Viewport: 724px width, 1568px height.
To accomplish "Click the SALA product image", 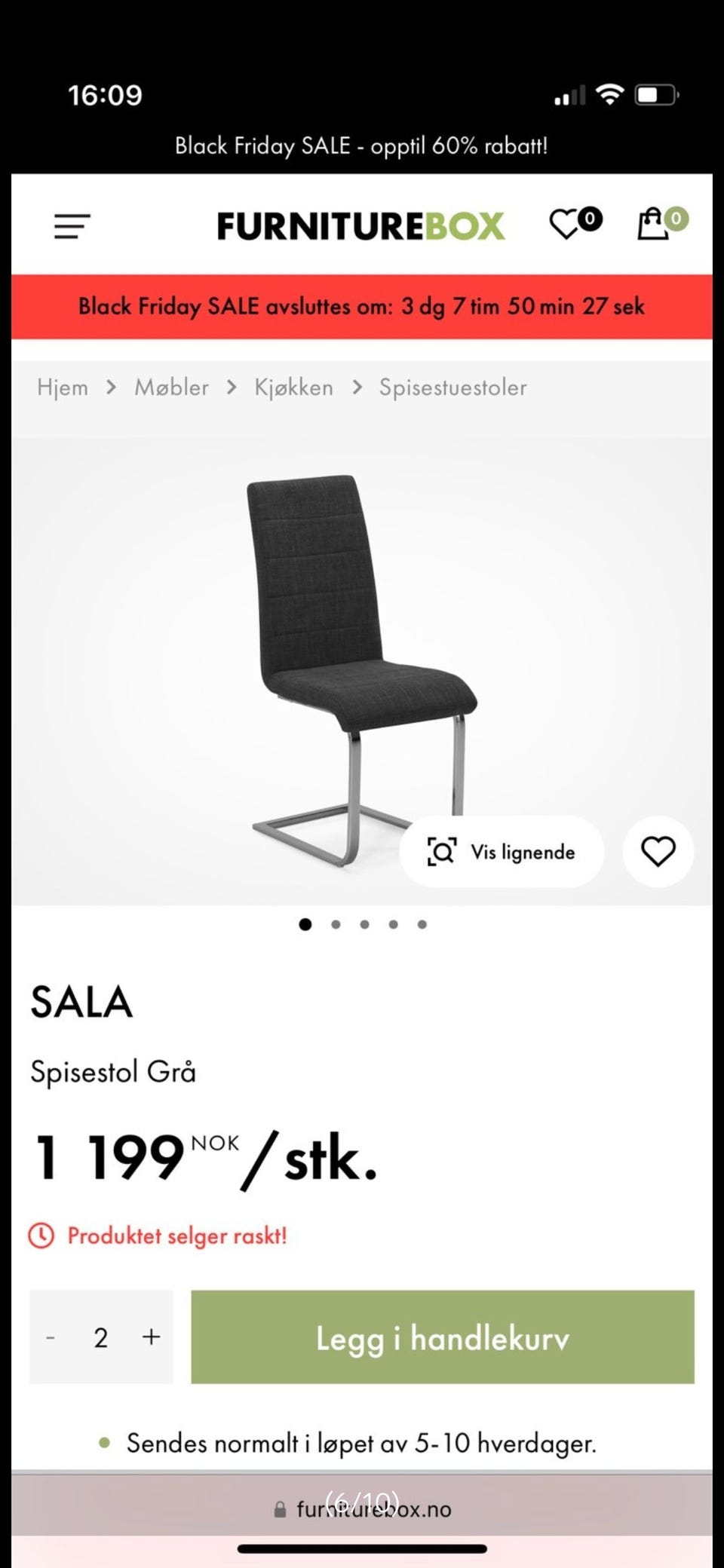I will point(354,656).
